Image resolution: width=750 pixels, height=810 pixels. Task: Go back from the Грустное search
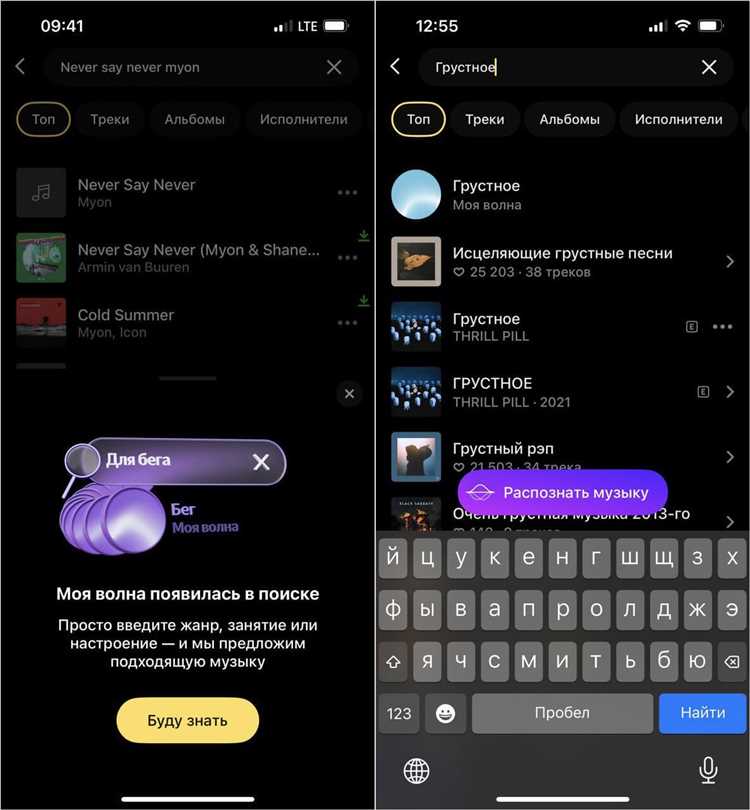[x=396, y=66]
